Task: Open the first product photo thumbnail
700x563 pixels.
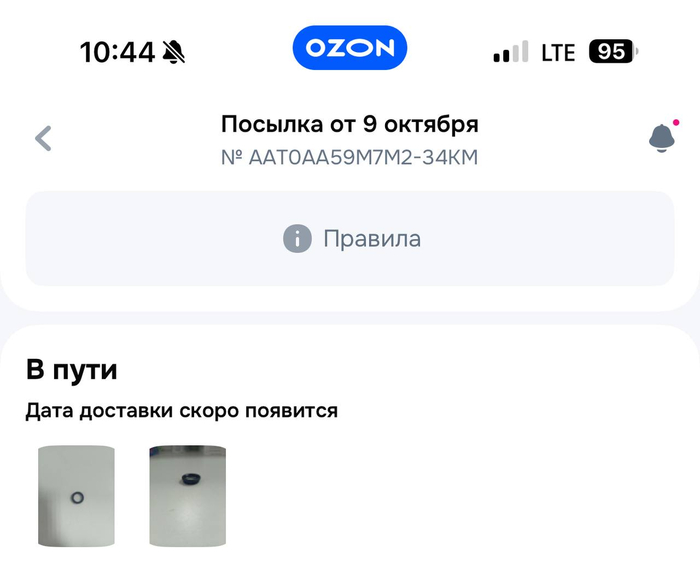Action: pos(76,496)
